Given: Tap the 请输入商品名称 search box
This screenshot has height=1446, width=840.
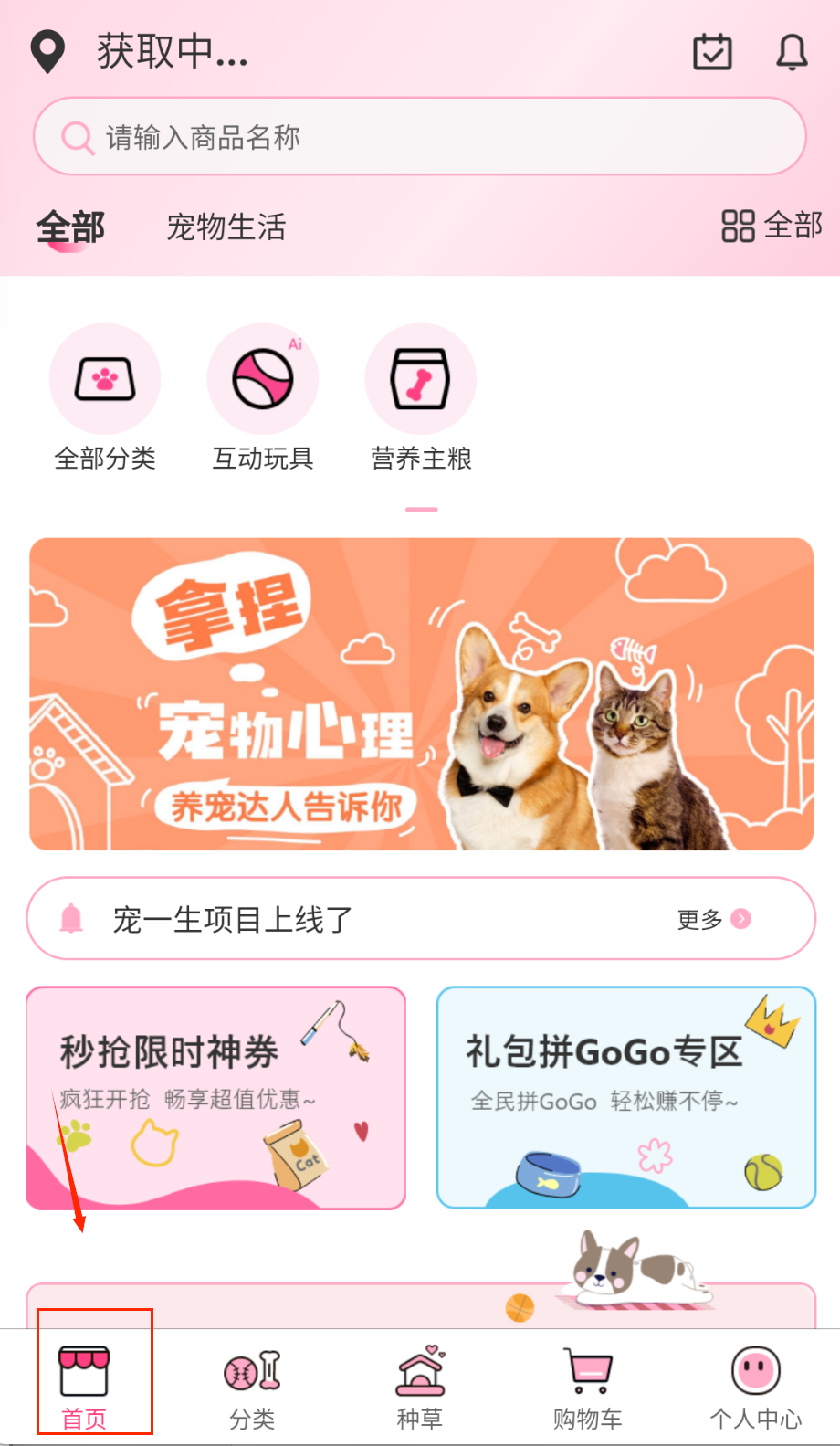Looking at the screenshot, I should point(420,137).
